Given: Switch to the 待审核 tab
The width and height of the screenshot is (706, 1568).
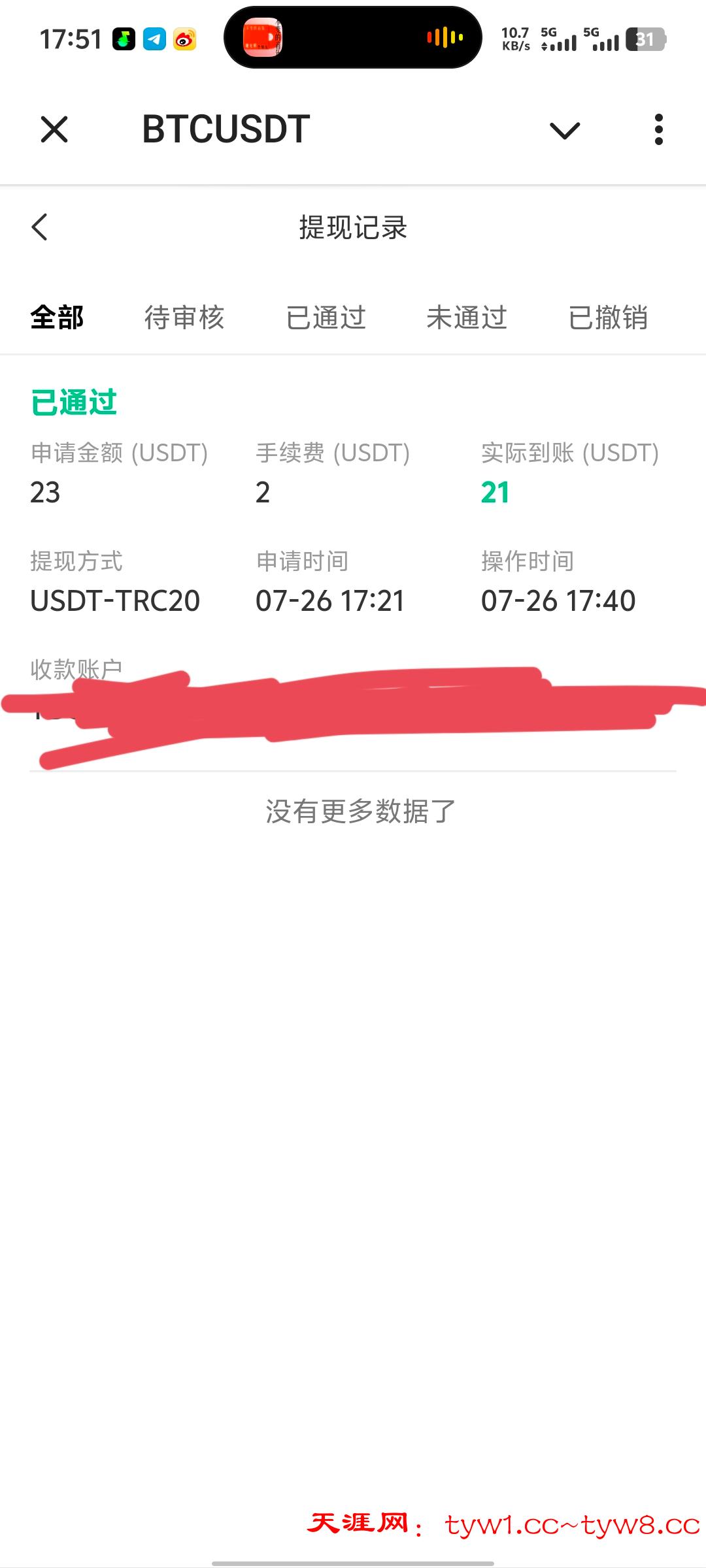Looking at the screenshot, I should click(184, 318).
